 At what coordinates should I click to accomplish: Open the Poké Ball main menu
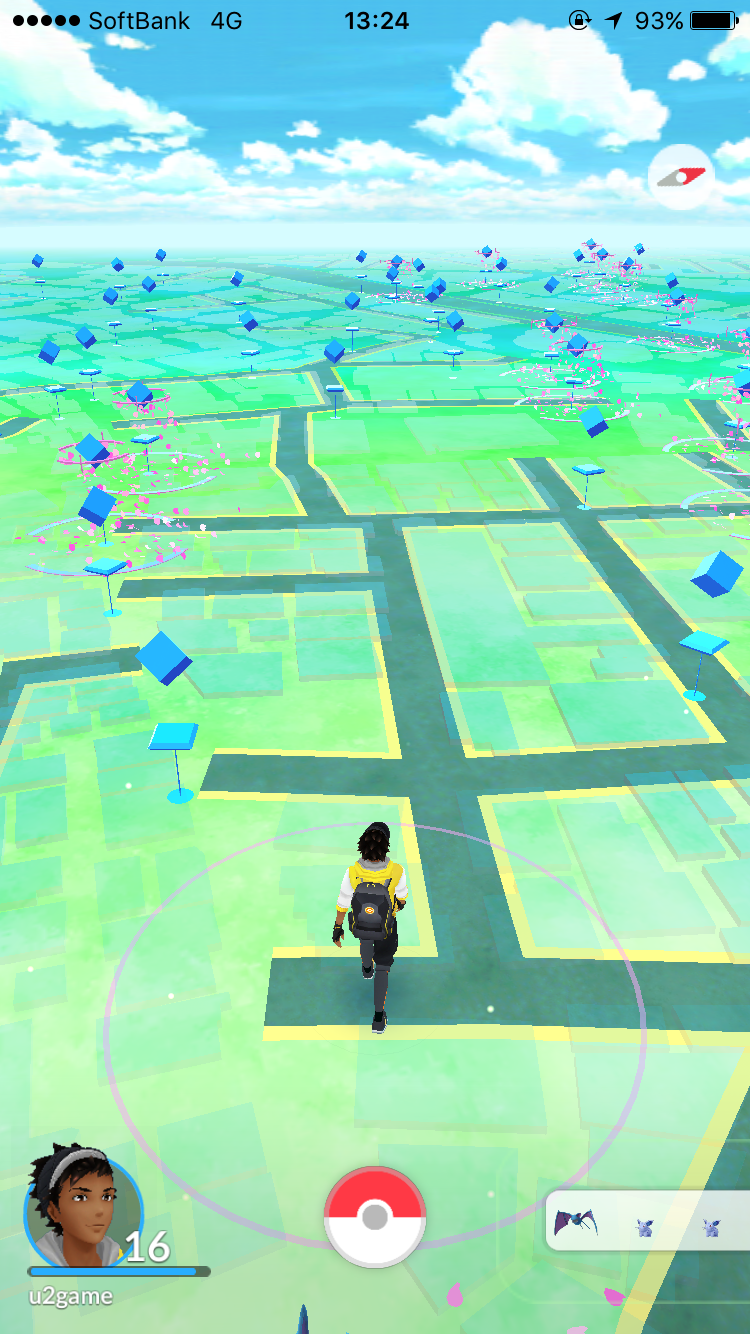[x=375, y=1216]
